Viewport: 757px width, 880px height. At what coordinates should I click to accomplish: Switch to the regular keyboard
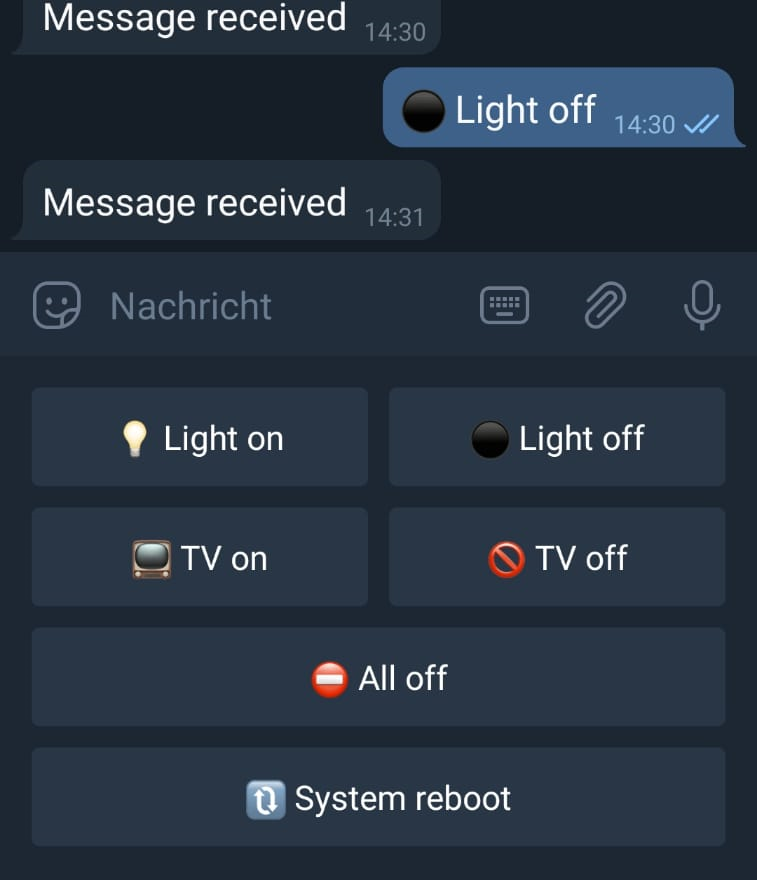pyautogui.click(x=504, y=305)
